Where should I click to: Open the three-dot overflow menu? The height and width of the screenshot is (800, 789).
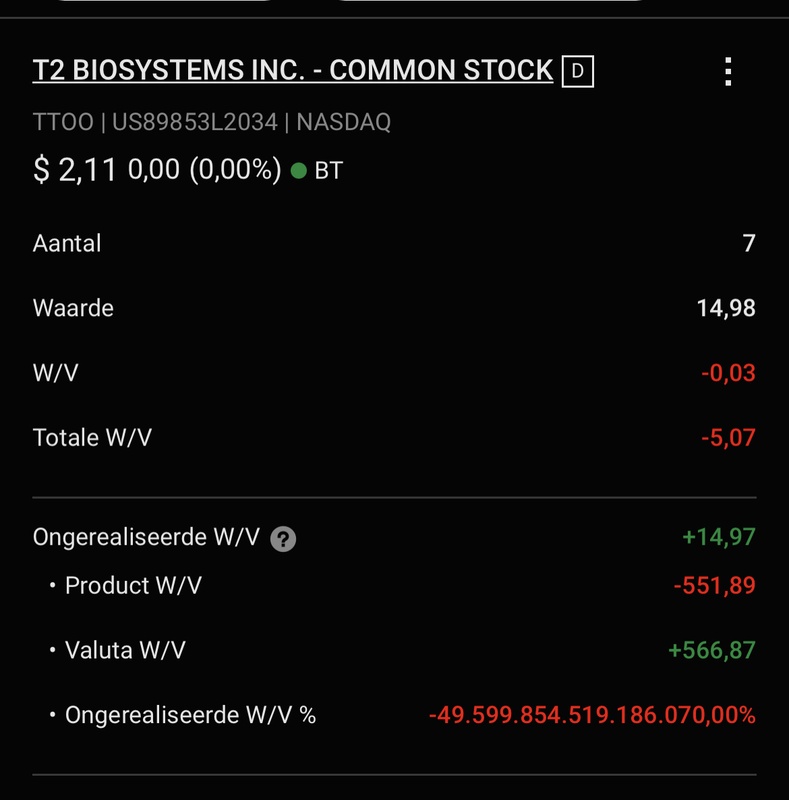point(728,72)
